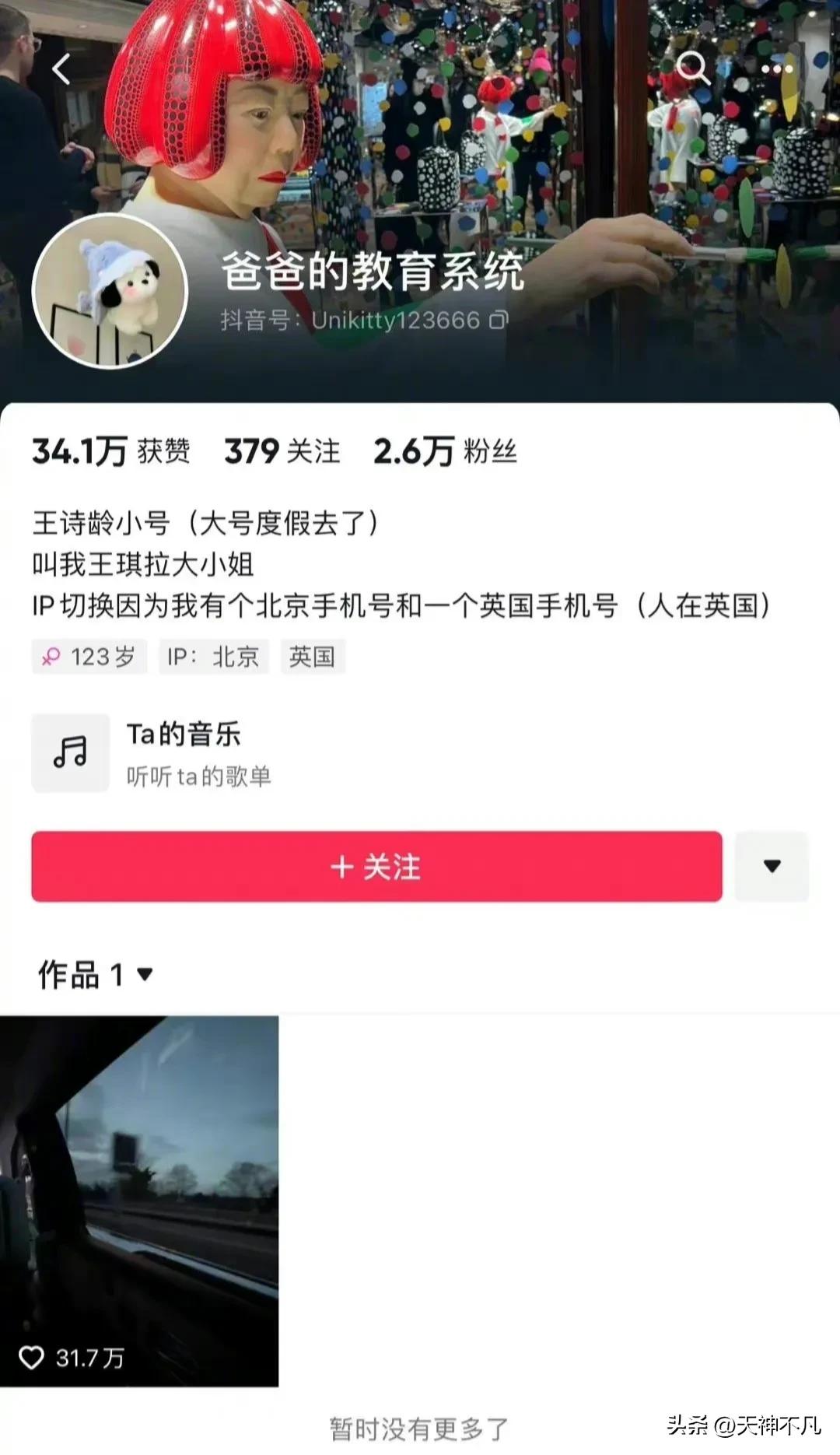
Task: Open the search on the profile page
Action: point(691,69)
